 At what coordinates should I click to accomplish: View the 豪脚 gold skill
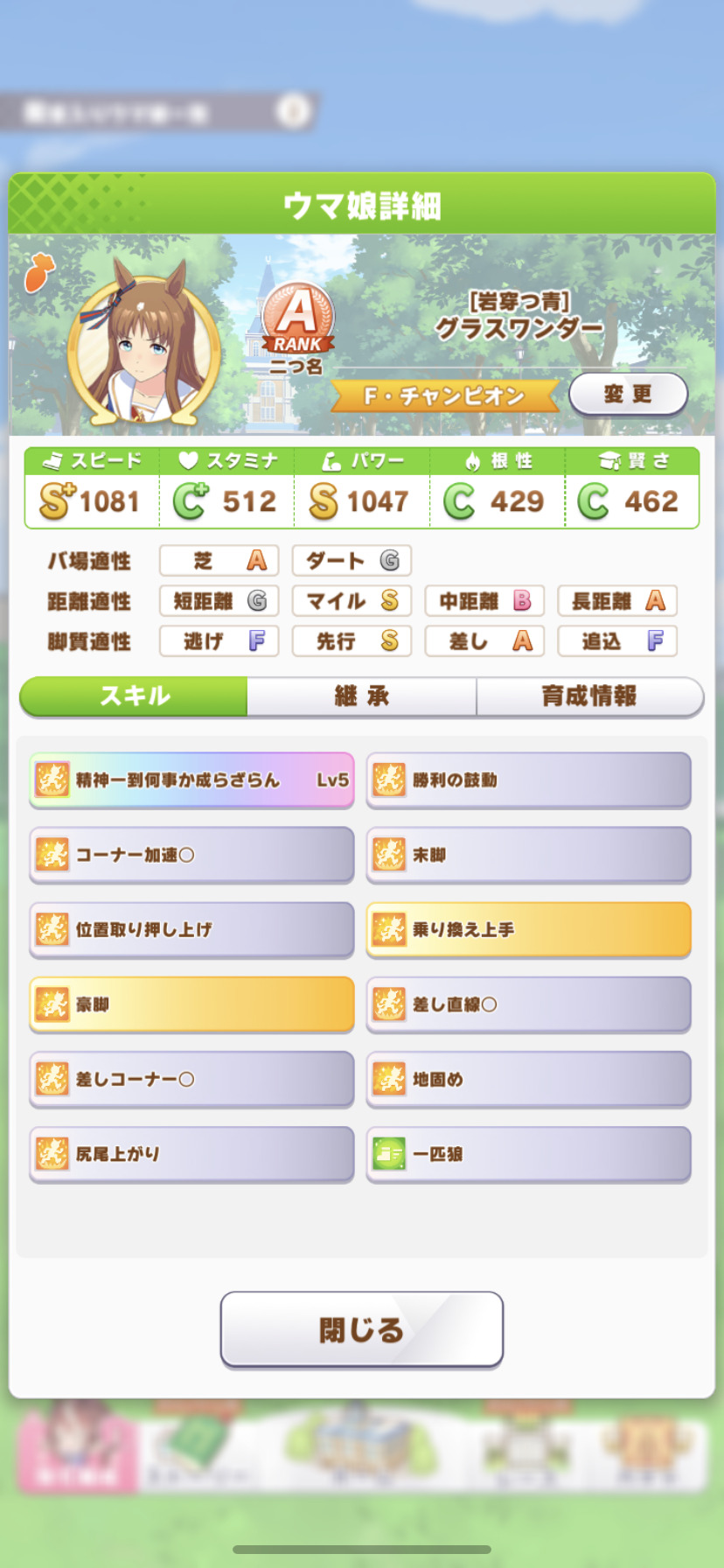(191, 1004)
